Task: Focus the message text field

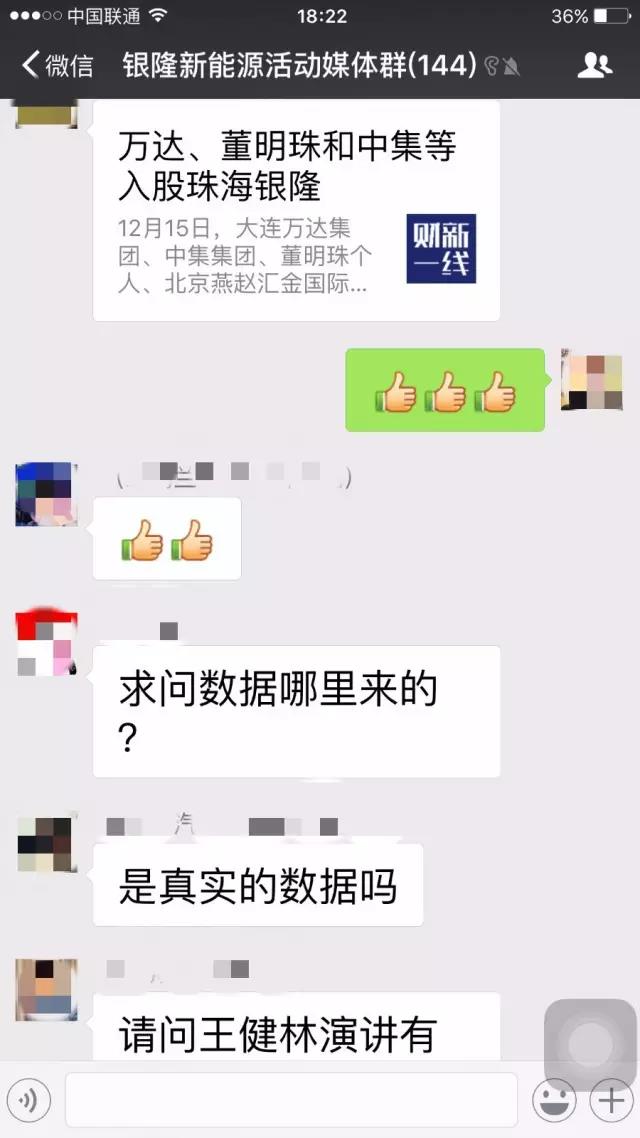Action: 290,1100
